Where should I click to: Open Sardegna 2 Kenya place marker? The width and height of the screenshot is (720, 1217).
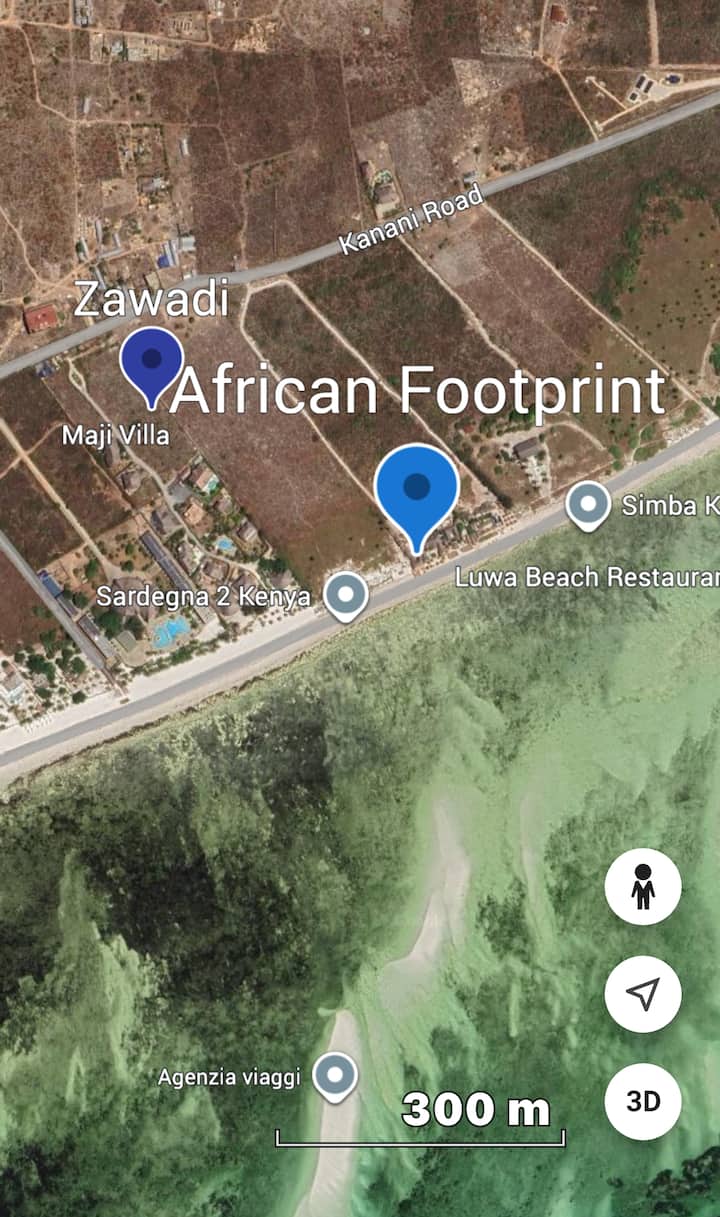pyautogui.click(x=346, y=596)
